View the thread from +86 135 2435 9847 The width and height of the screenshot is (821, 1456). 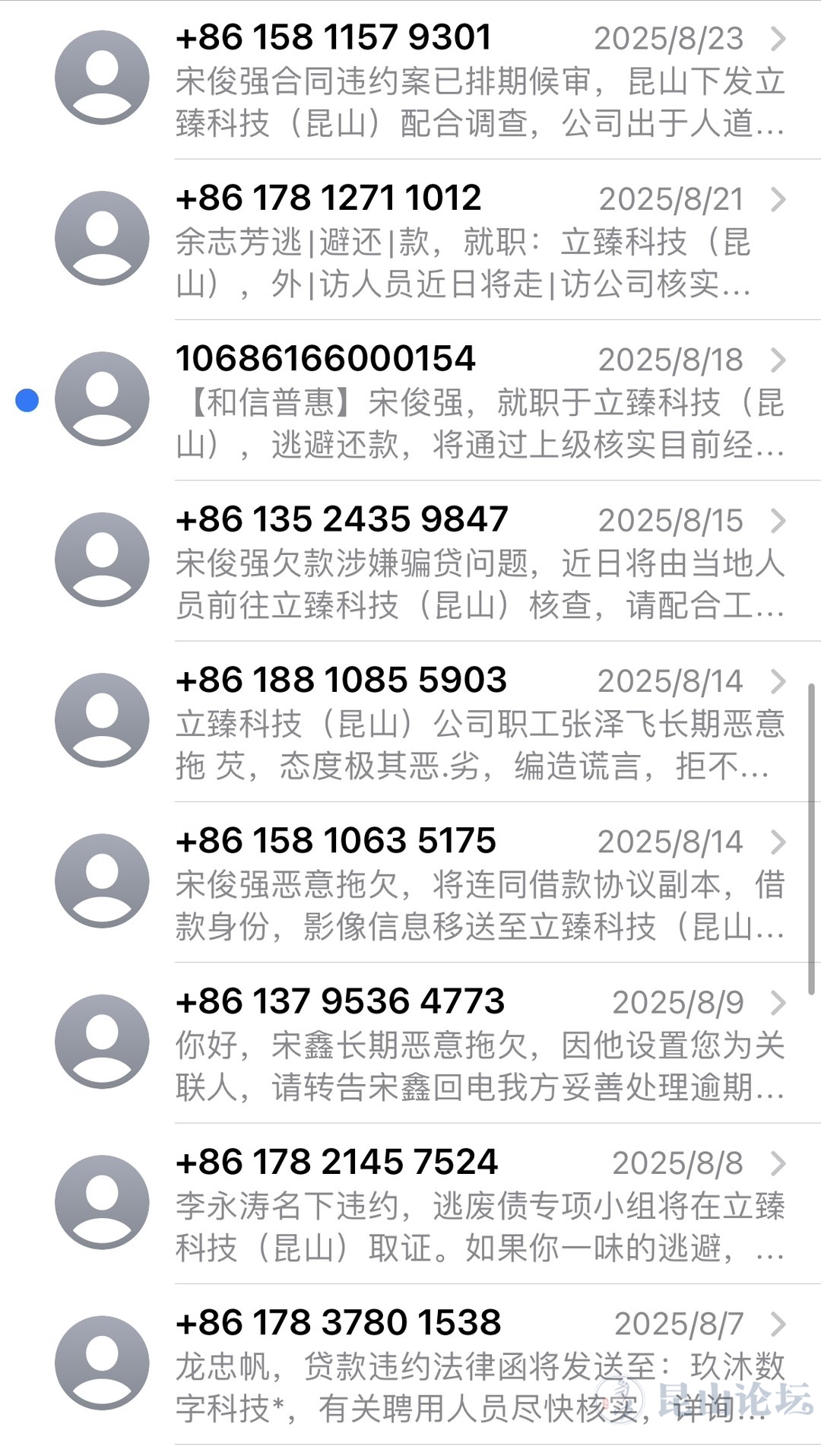[x=479, y=561]
